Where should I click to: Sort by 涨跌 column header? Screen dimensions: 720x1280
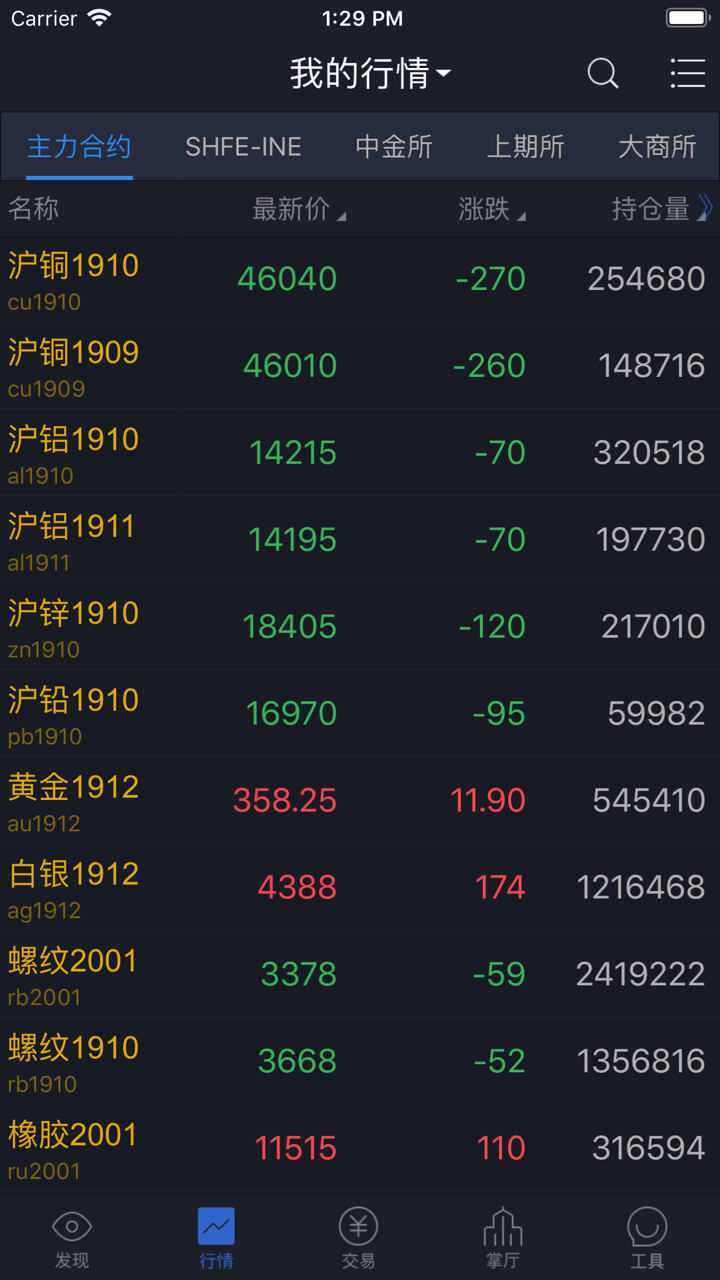click(491, 209)
